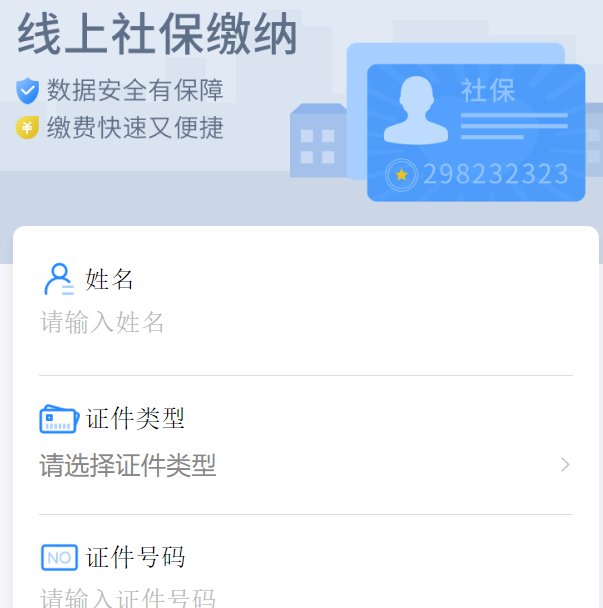The height and width of the screenshot is (608, 603).
Task: Open the 证件类型 ID type picker
Action: pos(304,465)
